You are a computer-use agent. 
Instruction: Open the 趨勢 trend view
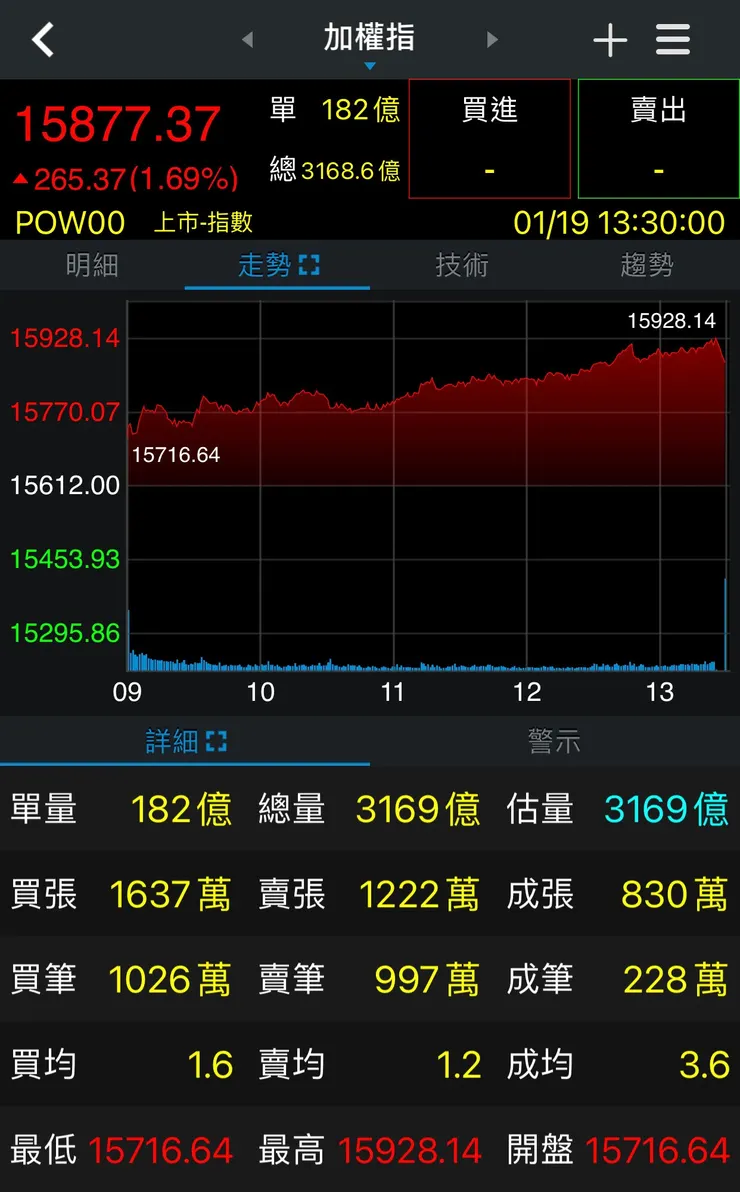coord(647,265)
